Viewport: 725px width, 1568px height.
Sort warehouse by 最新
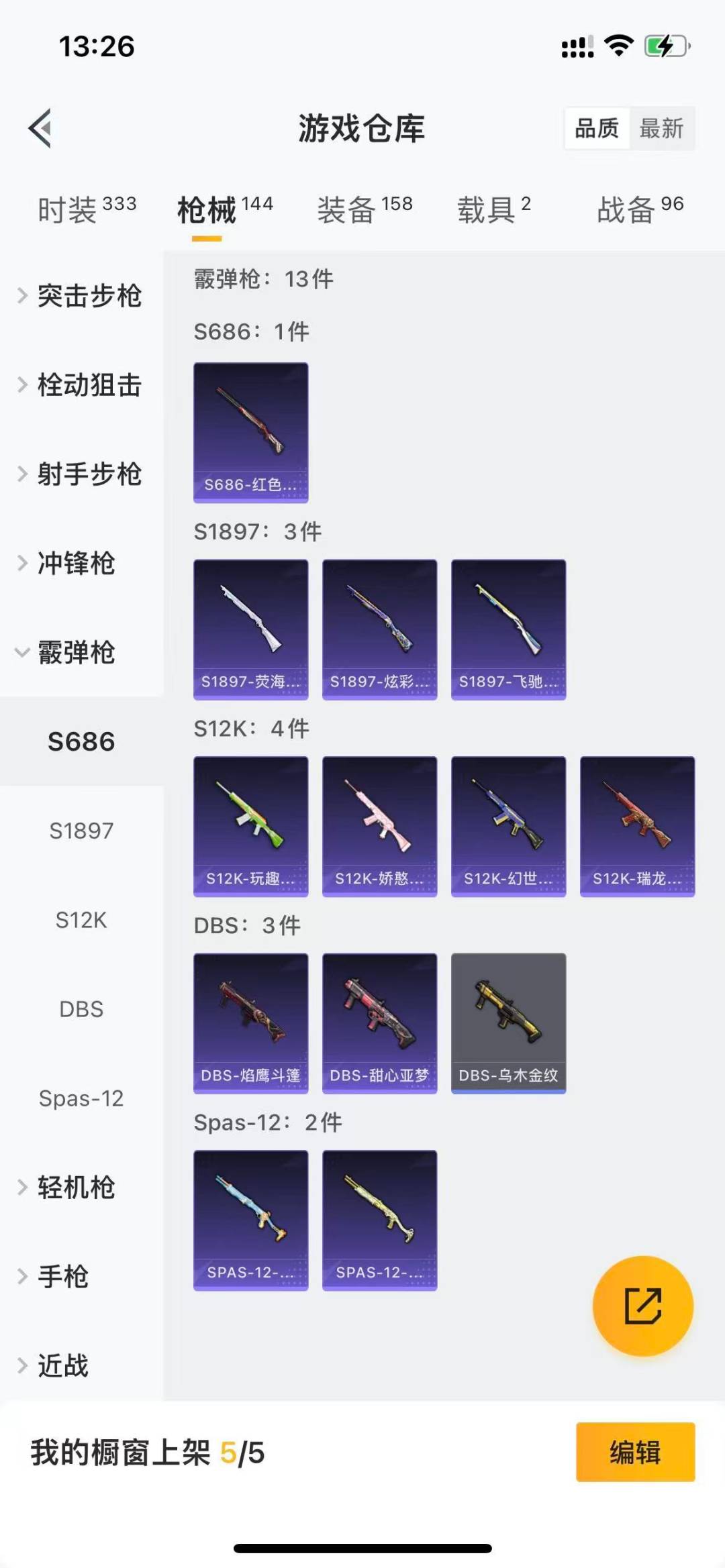click(661, 128)
